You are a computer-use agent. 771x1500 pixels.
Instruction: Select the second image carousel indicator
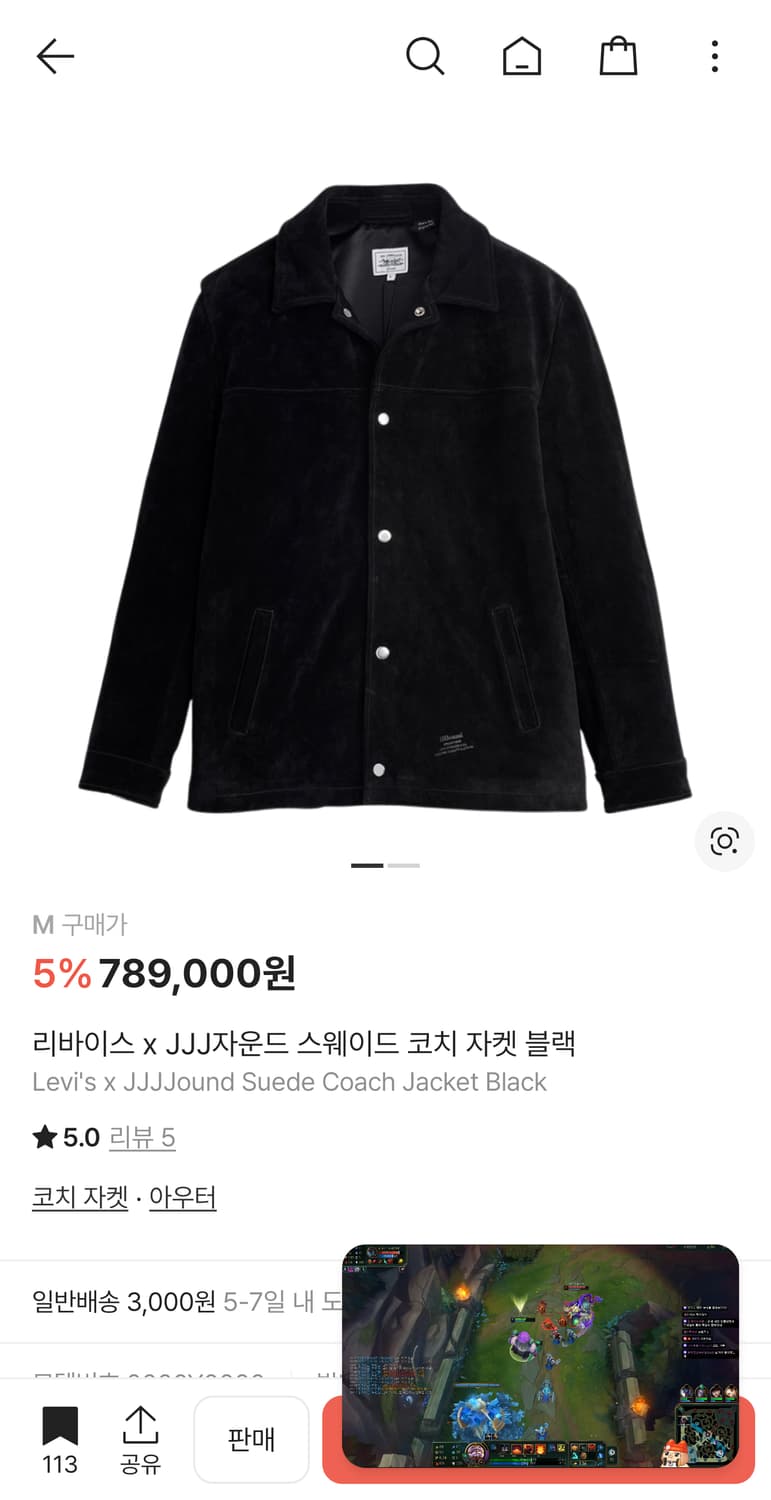pos(404,865)
